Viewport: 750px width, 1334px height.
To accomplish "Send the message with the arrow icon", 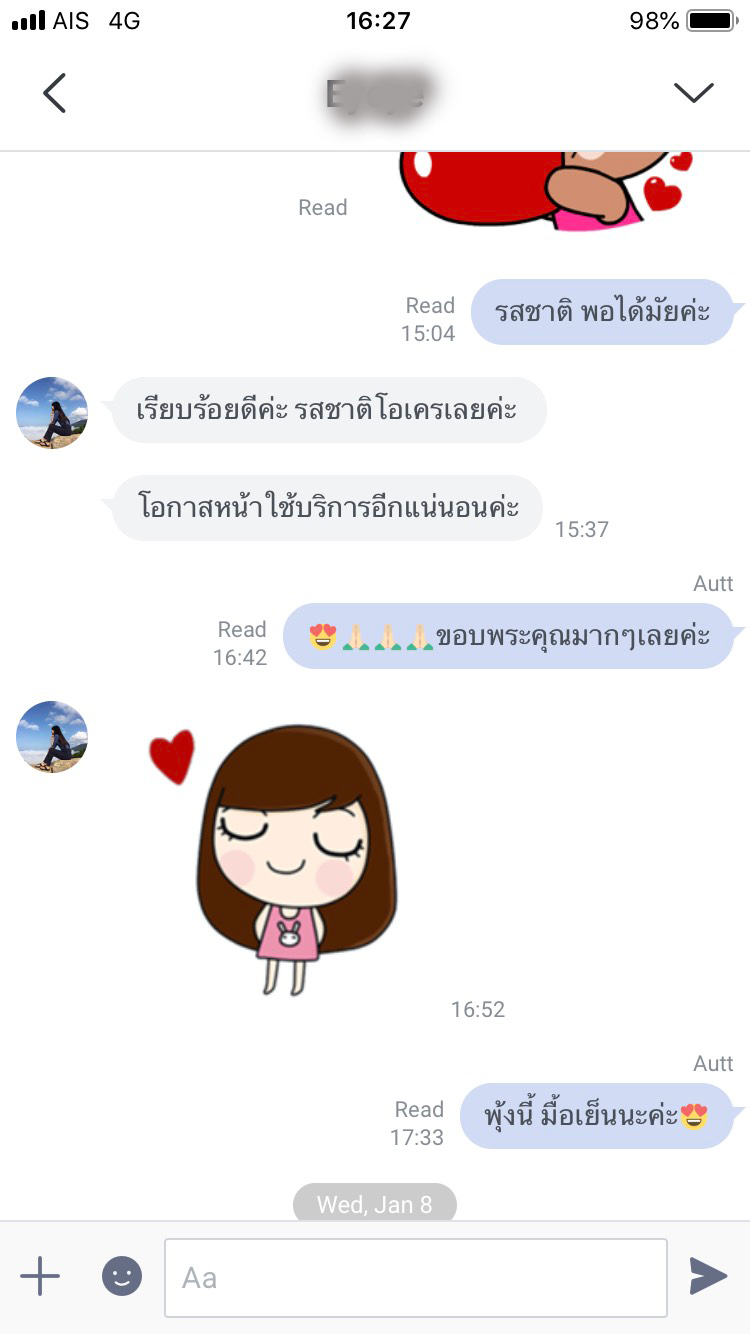I will click(x=708, y=1276).
